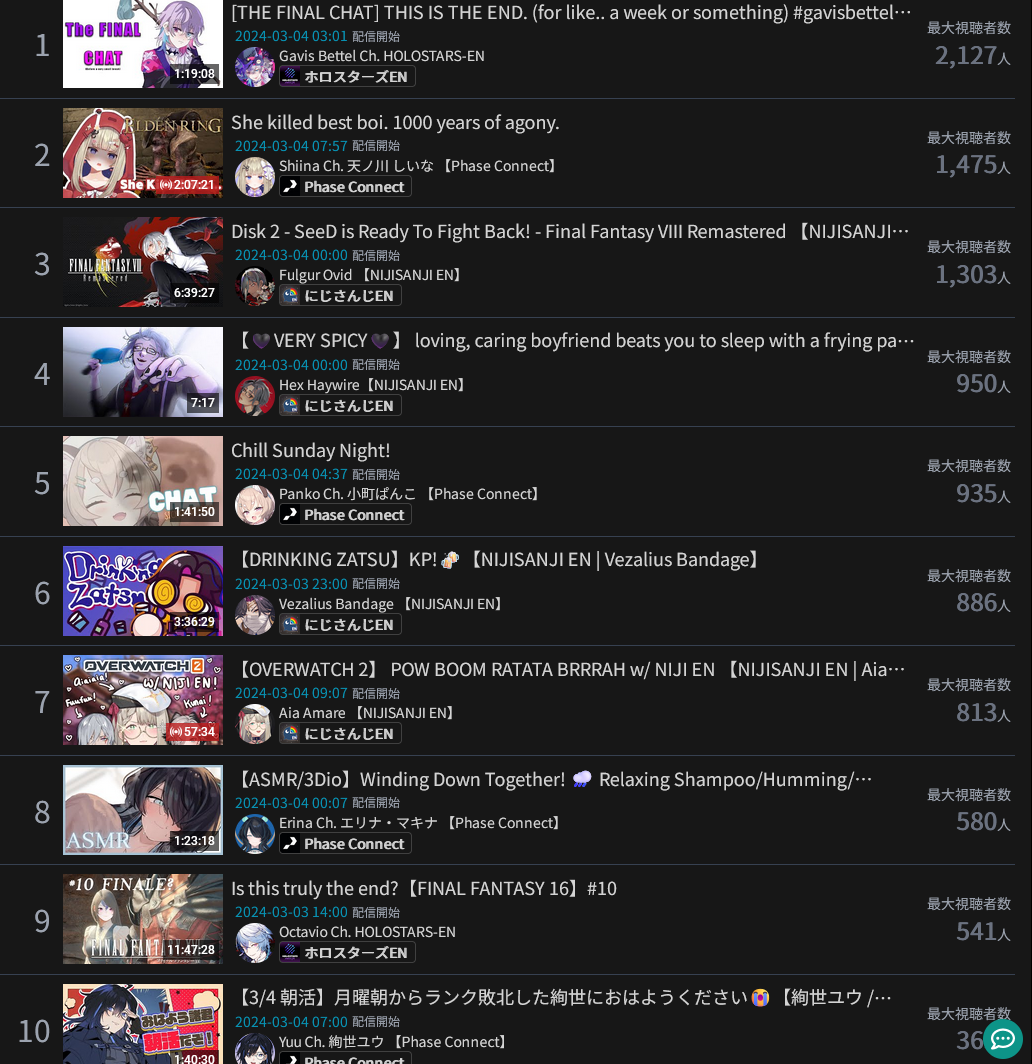Open the chat support bubble
This screenshot has height=1064, width=1032.
point(1002,1039)
